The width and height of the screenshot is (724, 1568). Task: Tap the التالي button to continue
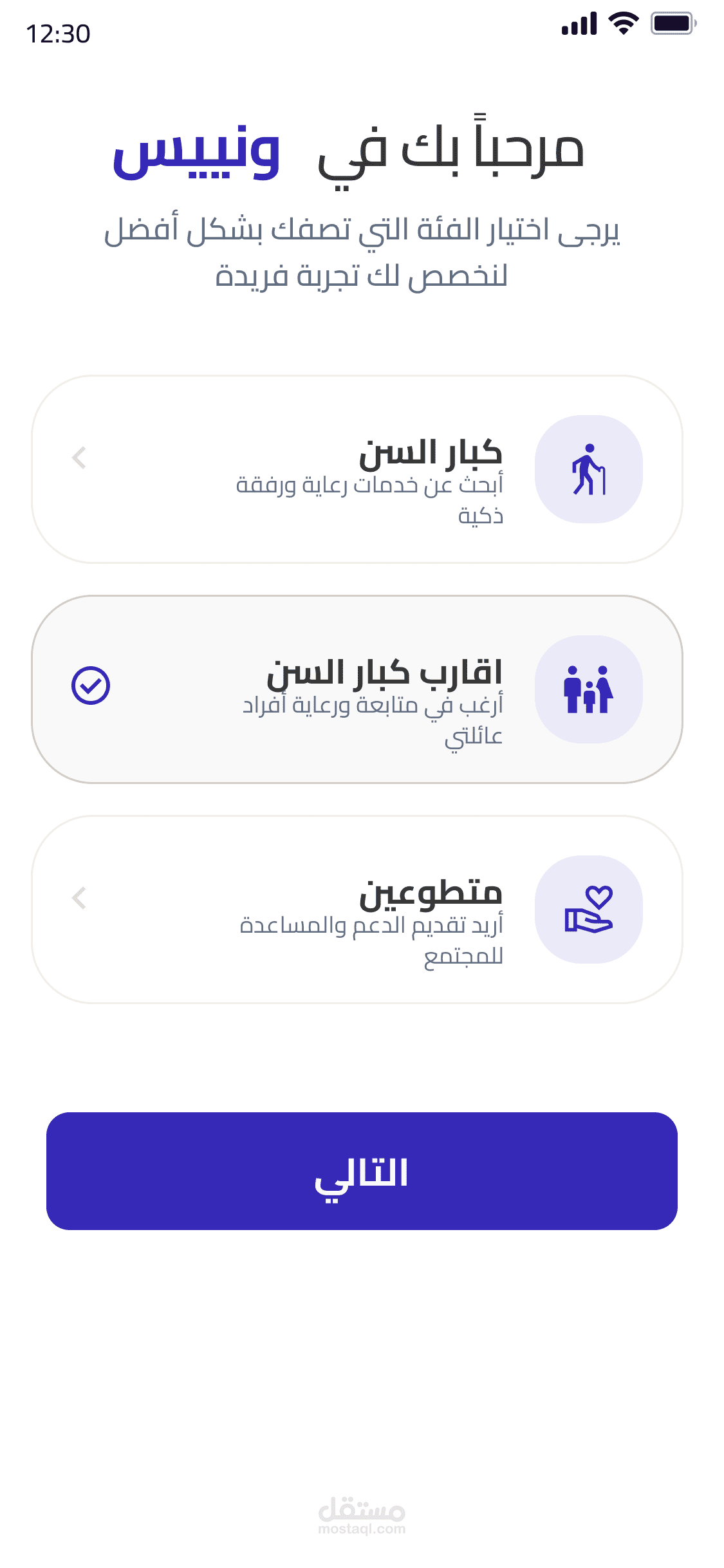pyautogui.click(x=362, y=1171)
